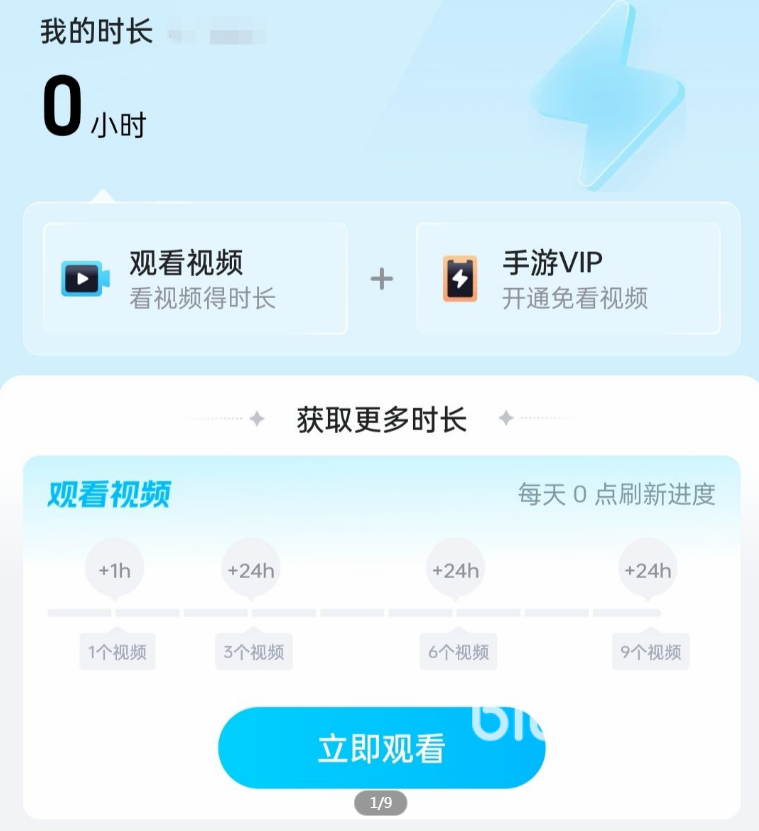Open the 手游VIP card
759x831 pixels.
click(568, 279)
